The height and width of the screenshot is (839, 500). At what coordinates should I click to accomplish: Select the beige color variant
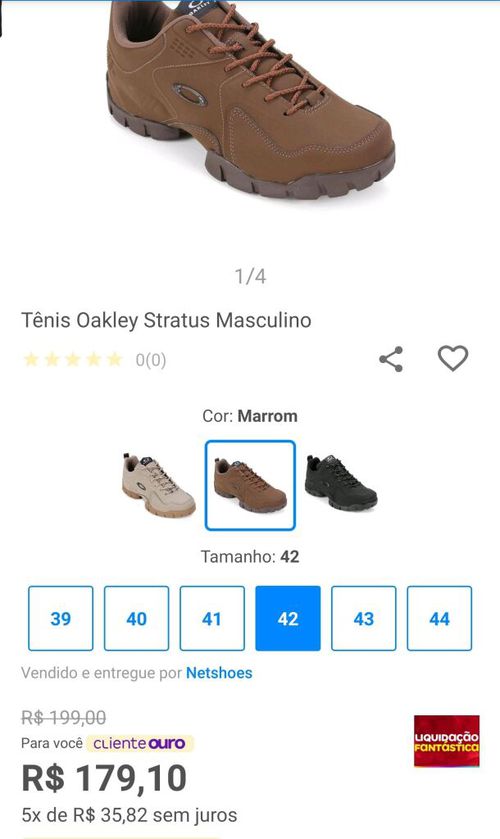[158, 485]
